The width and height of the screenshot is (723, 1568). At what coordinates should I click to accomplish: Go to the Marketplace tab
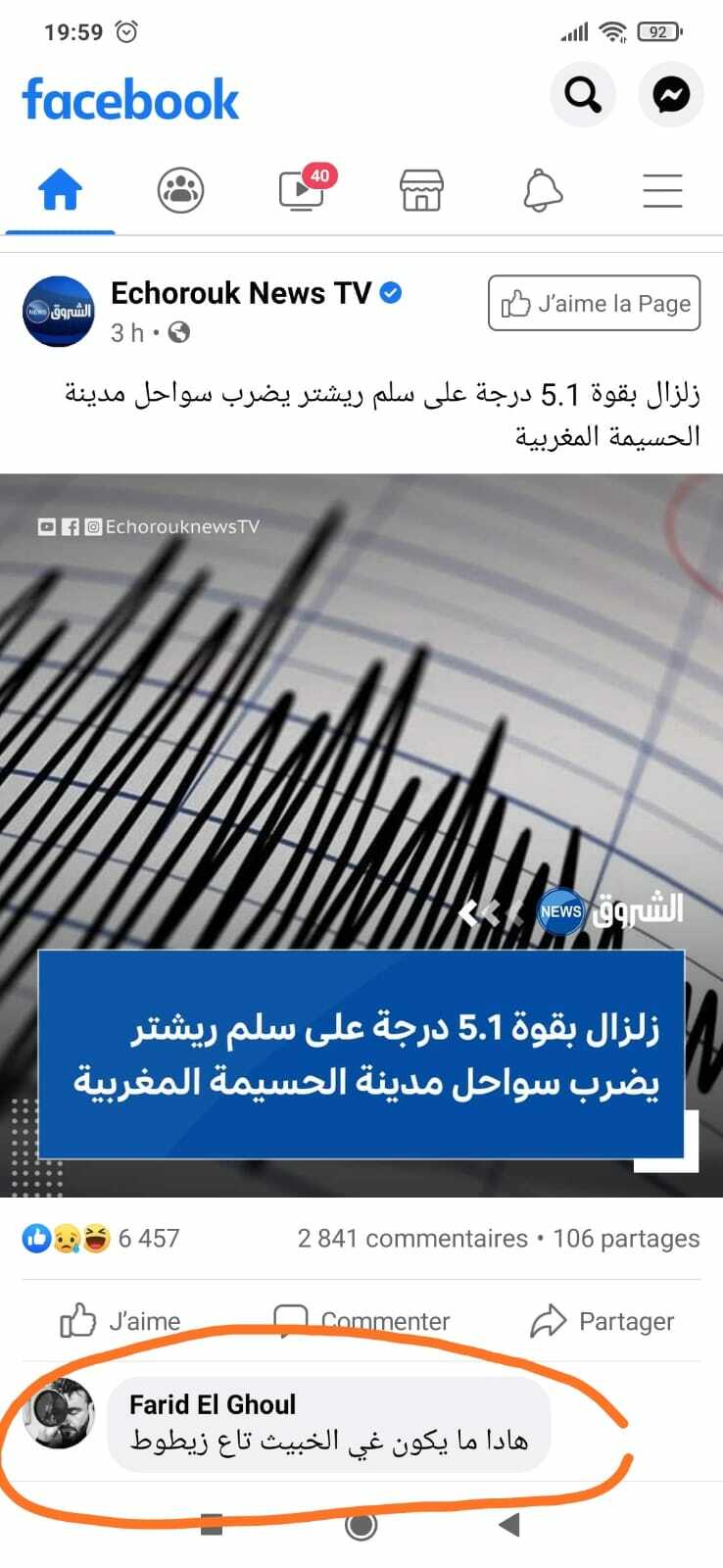tap(422, 189)
